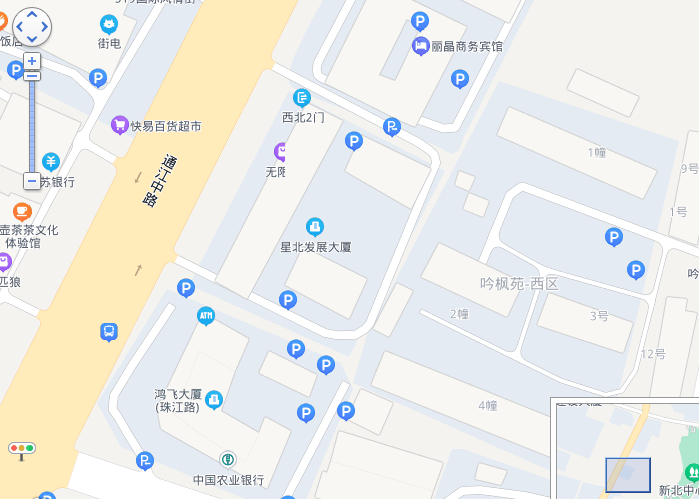Zoom in with the plus button

(x=32, y=61)
